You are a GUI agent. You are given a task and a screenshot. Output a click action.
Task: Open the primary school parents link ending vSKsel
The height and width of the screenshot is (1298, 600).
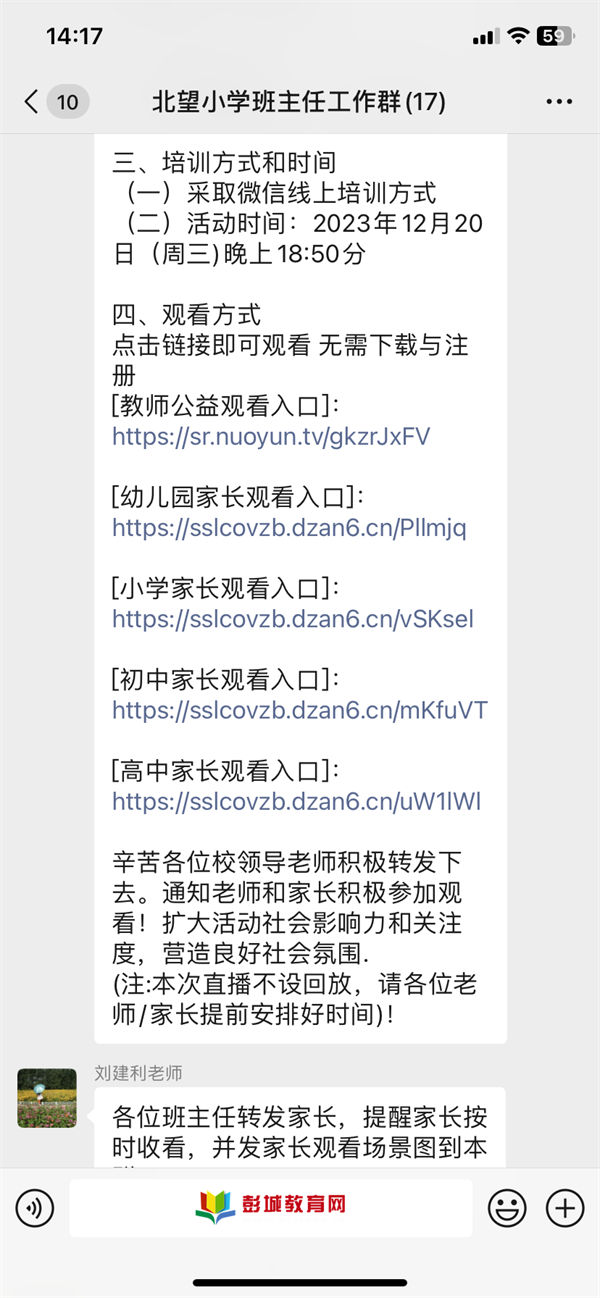pos(293,619)
